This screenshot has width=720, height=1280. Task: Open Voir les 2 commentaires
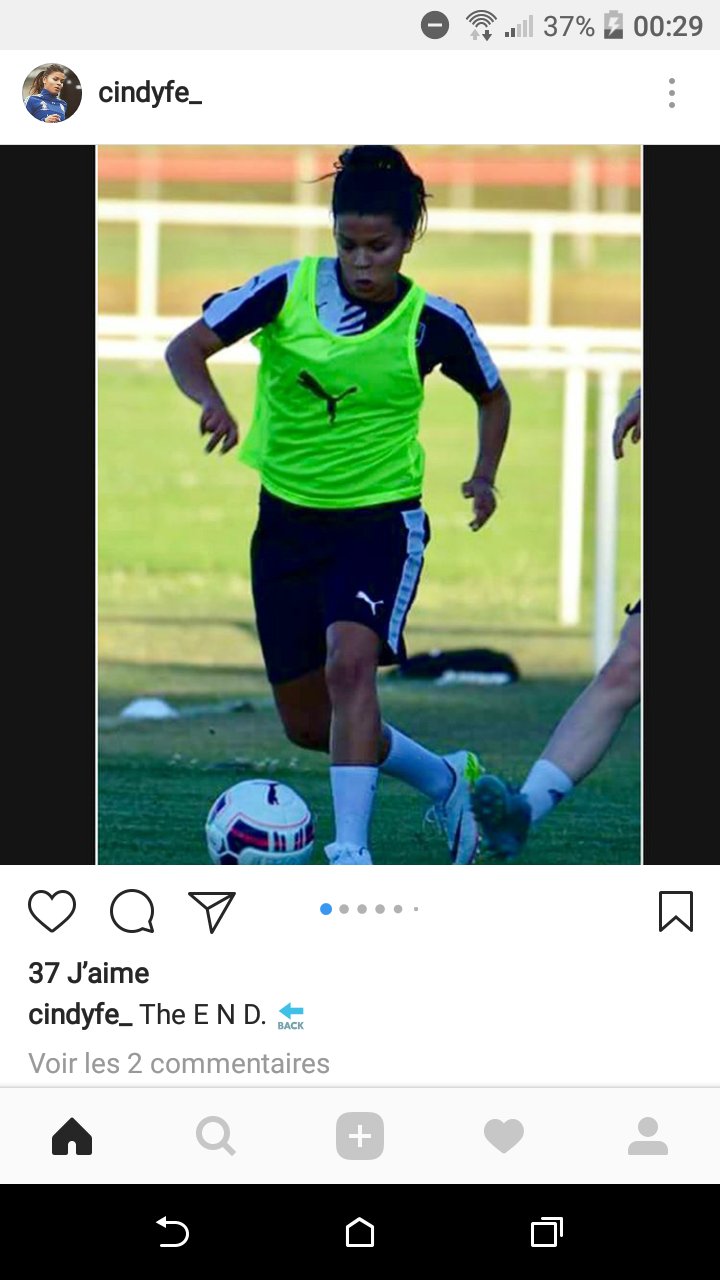point(179,1063)
